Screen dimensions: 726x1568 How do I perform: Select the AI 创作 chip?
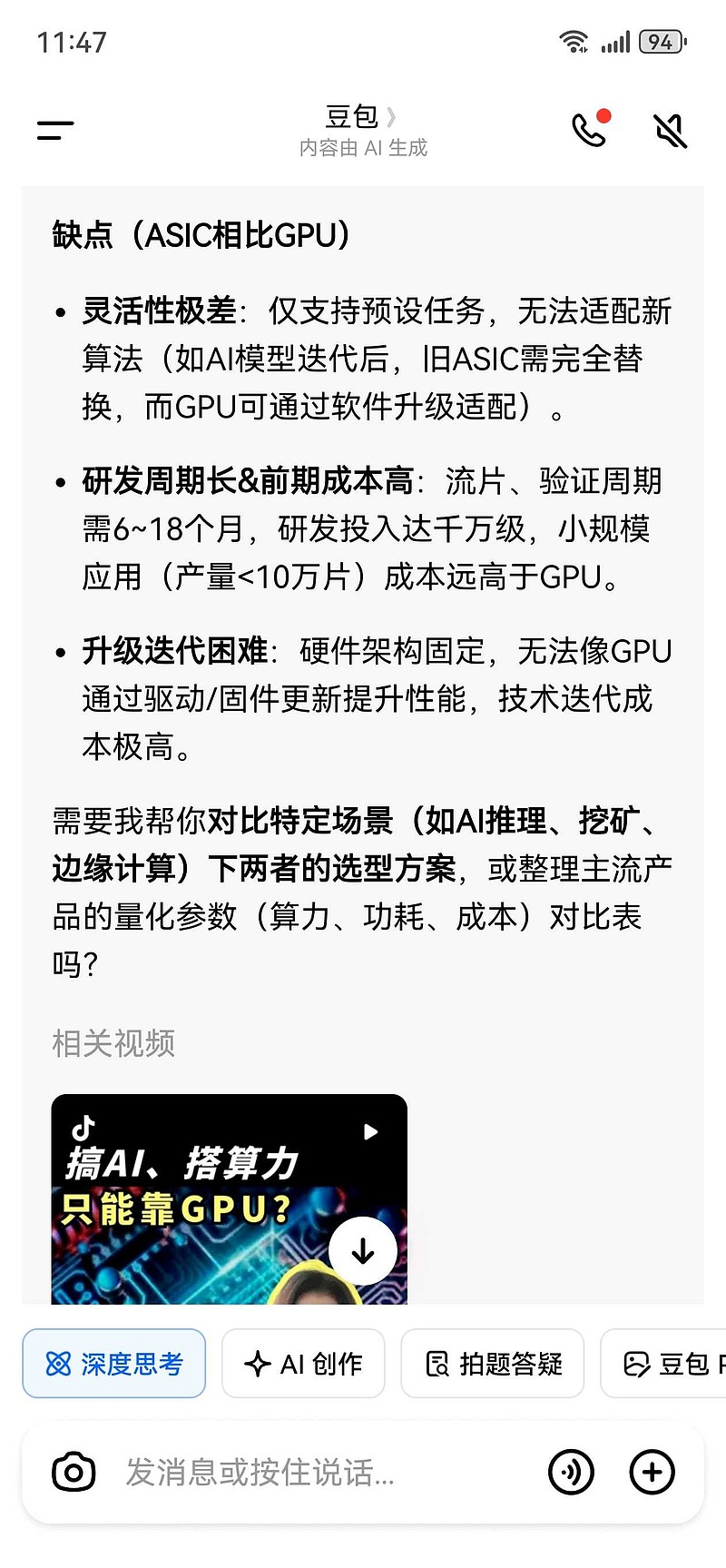(303, 1363)
